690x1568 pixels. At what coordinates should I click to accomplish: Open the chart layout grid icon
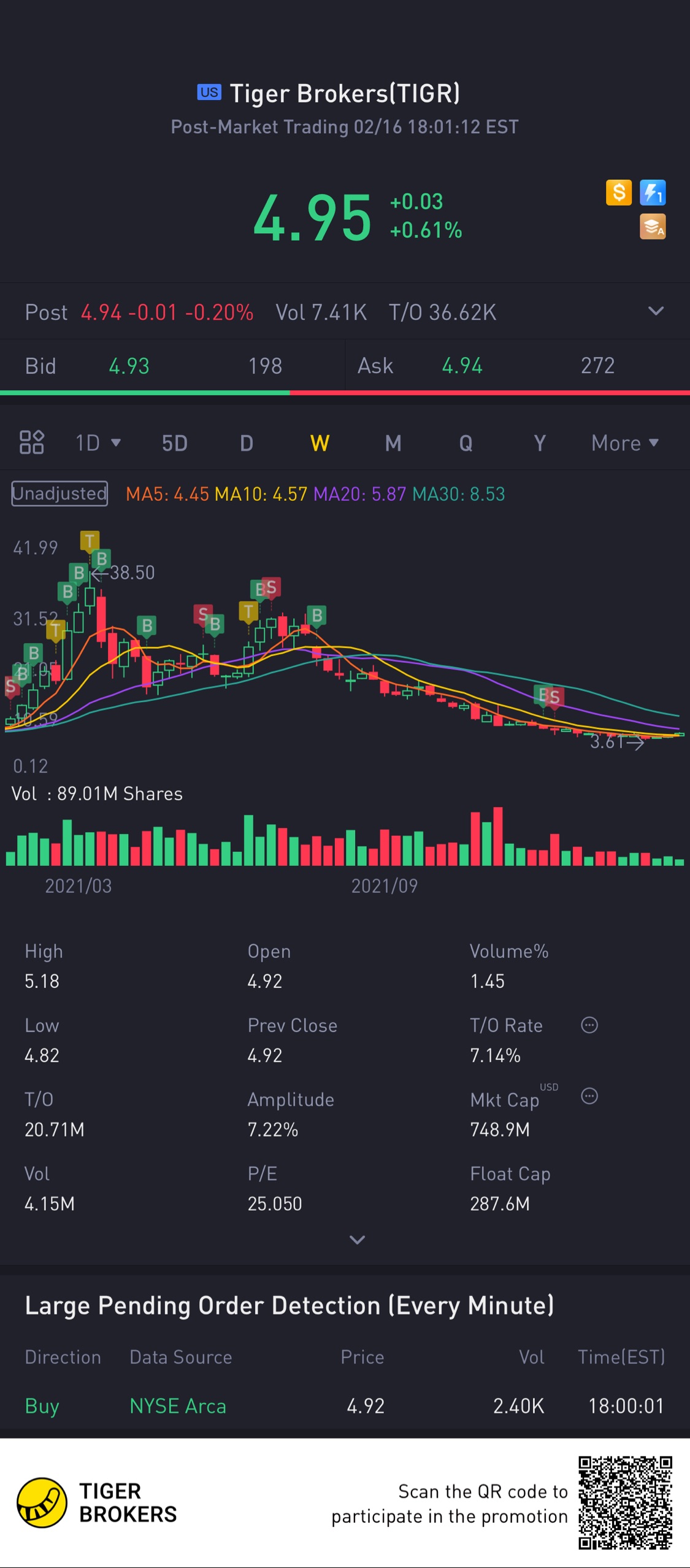(32, 442)
